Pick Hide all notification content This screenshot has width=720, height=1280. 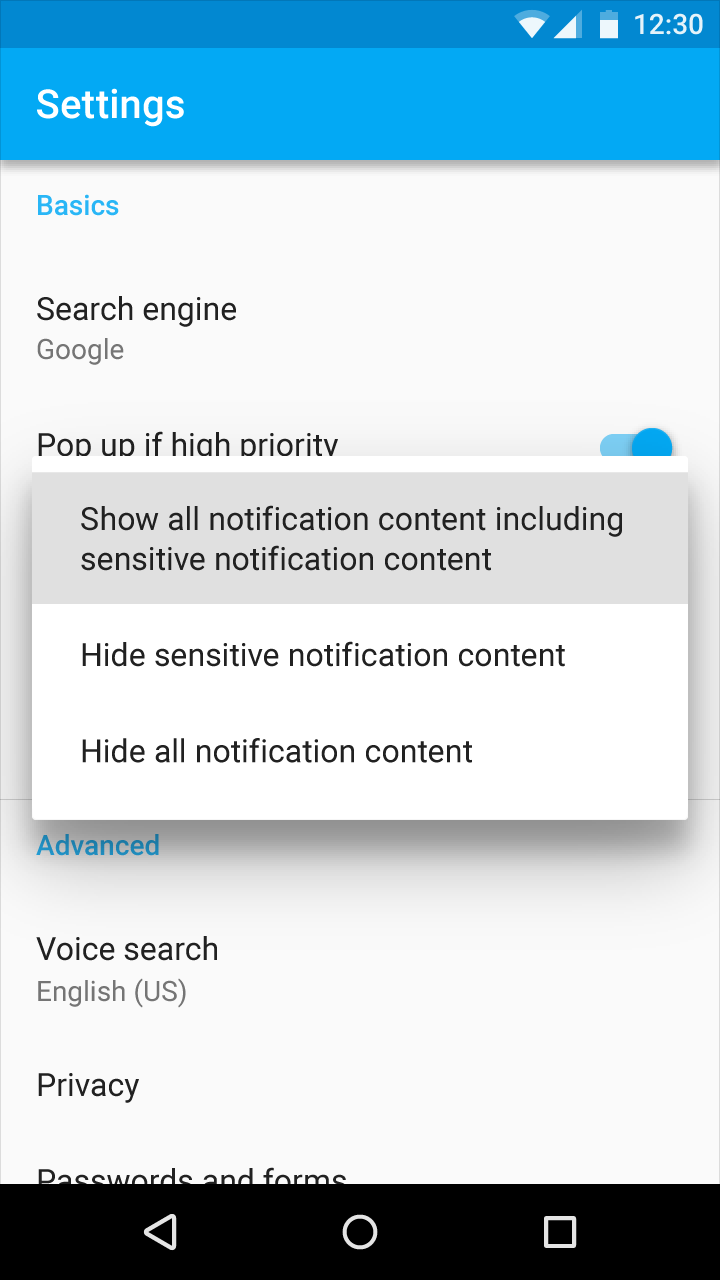(x=360, y=751)
